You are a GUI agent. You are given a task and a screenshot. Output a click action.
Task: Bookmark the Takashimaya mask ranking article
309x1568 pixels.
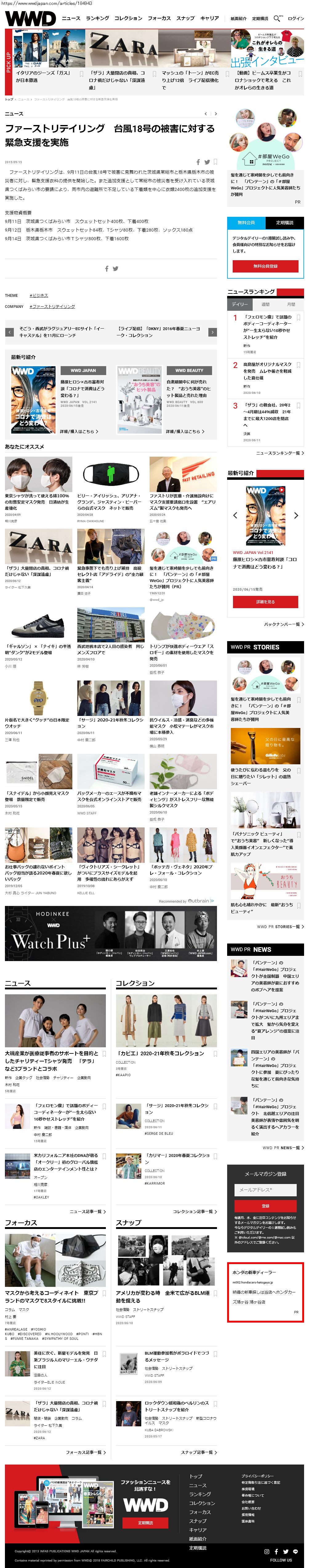click(x=299, y=365)
